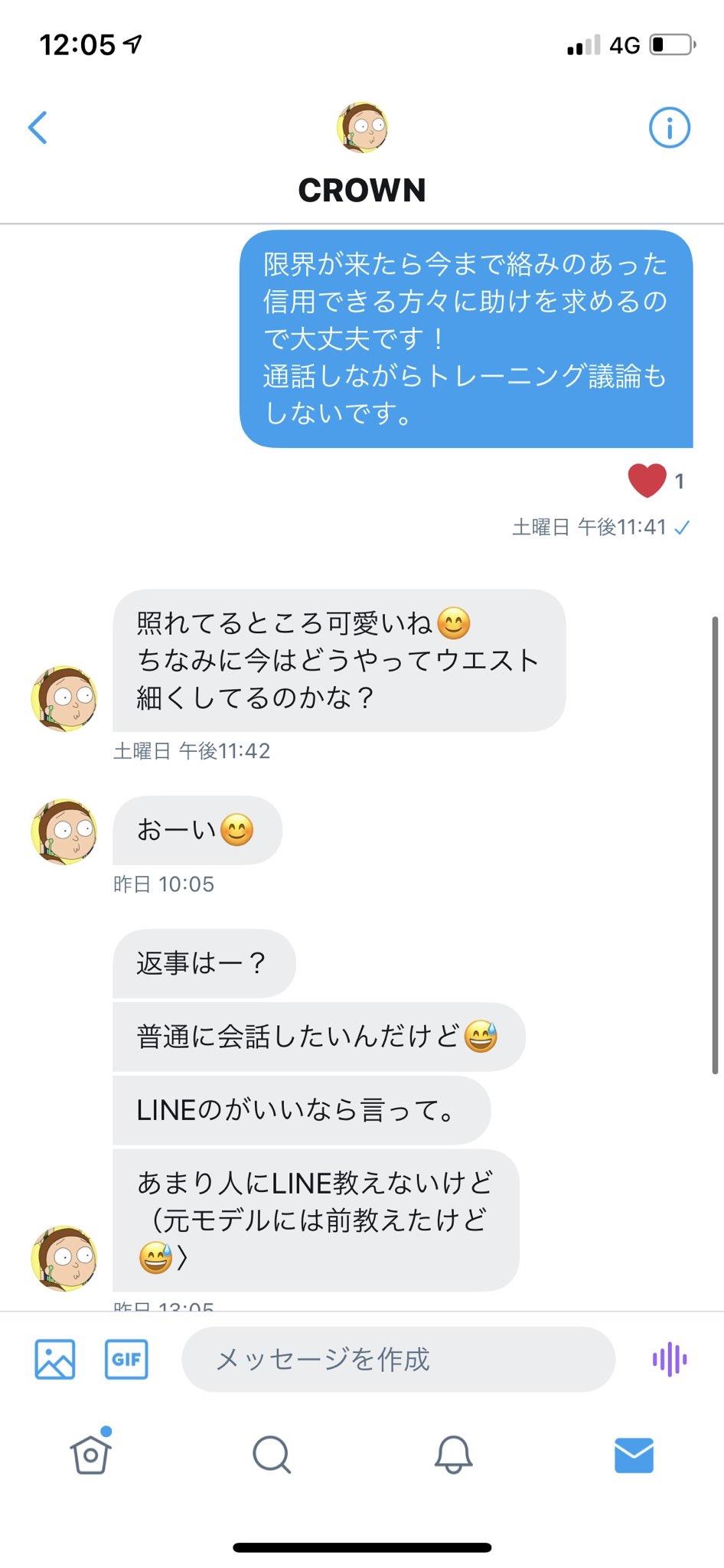Switch to the Search tab
The height and width of the screenshot is (1568, 724).
click(x=272, y=1455)
